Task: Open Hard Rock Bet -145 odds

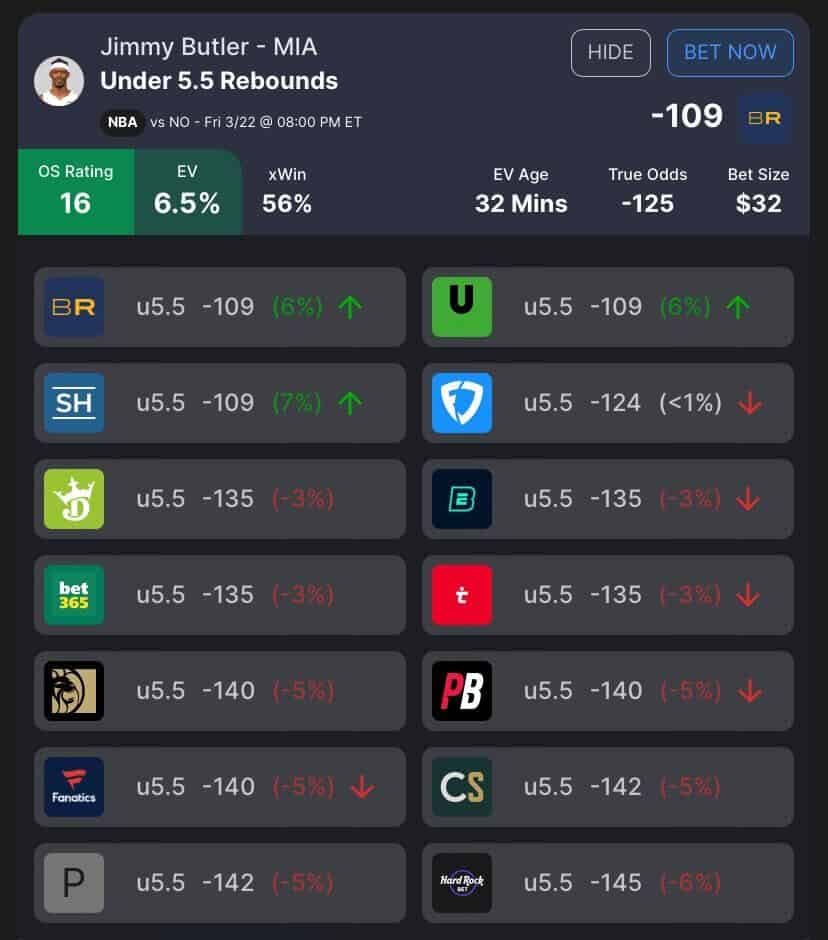Action: (607, 883)
